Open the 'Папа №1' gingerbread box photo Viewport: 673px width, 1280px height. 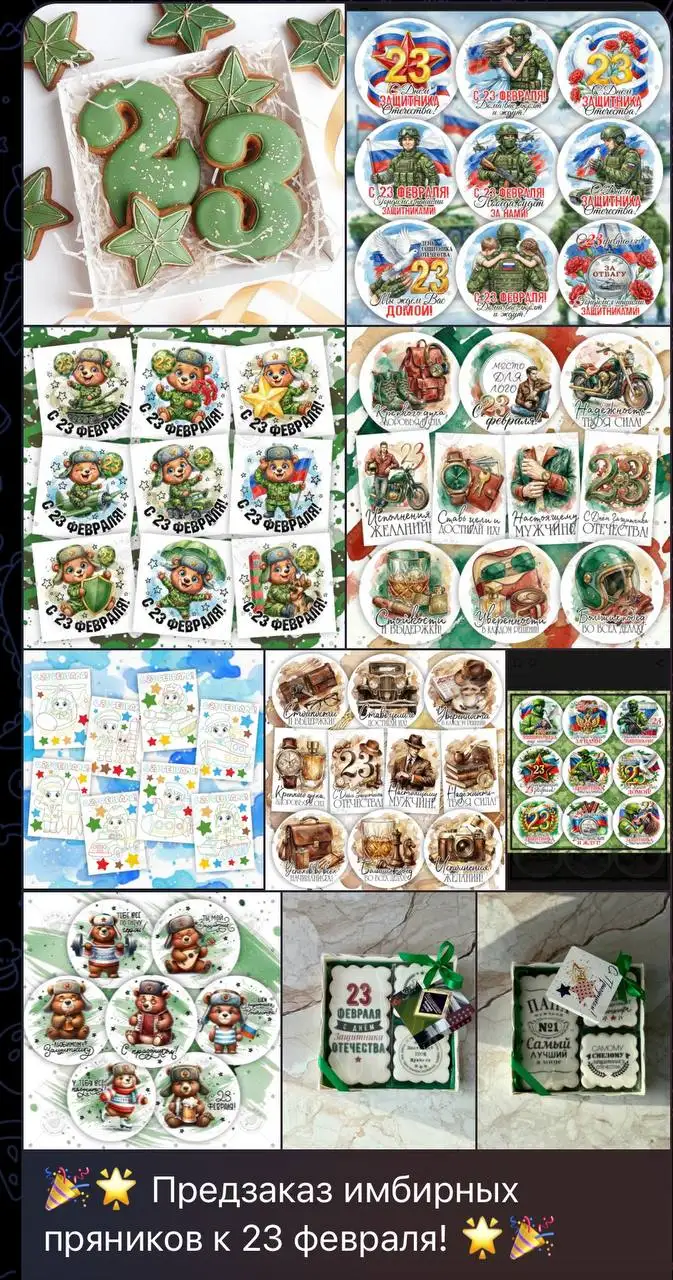573,1020
